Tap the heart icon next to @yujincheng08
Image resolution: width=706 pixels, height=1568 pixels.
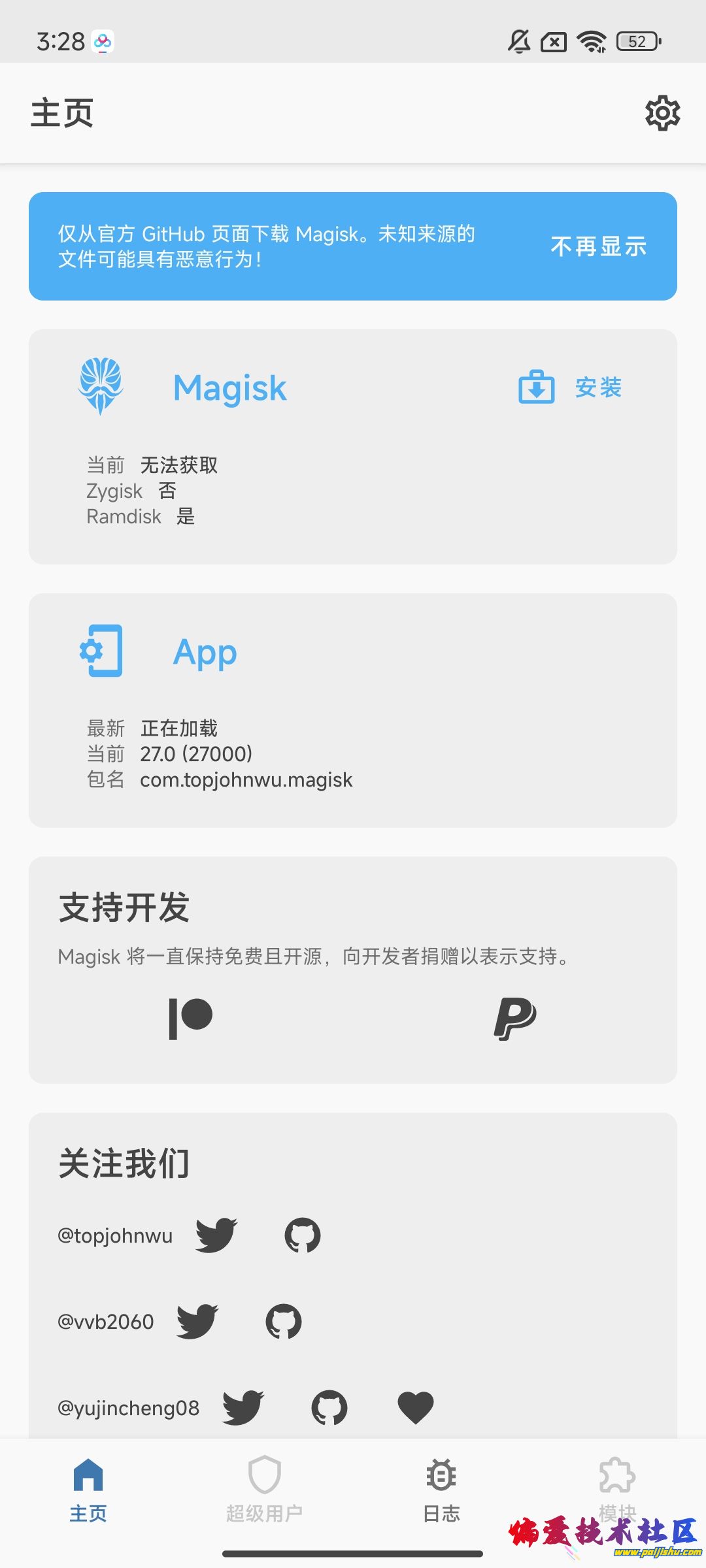(x=416, y=1407)
